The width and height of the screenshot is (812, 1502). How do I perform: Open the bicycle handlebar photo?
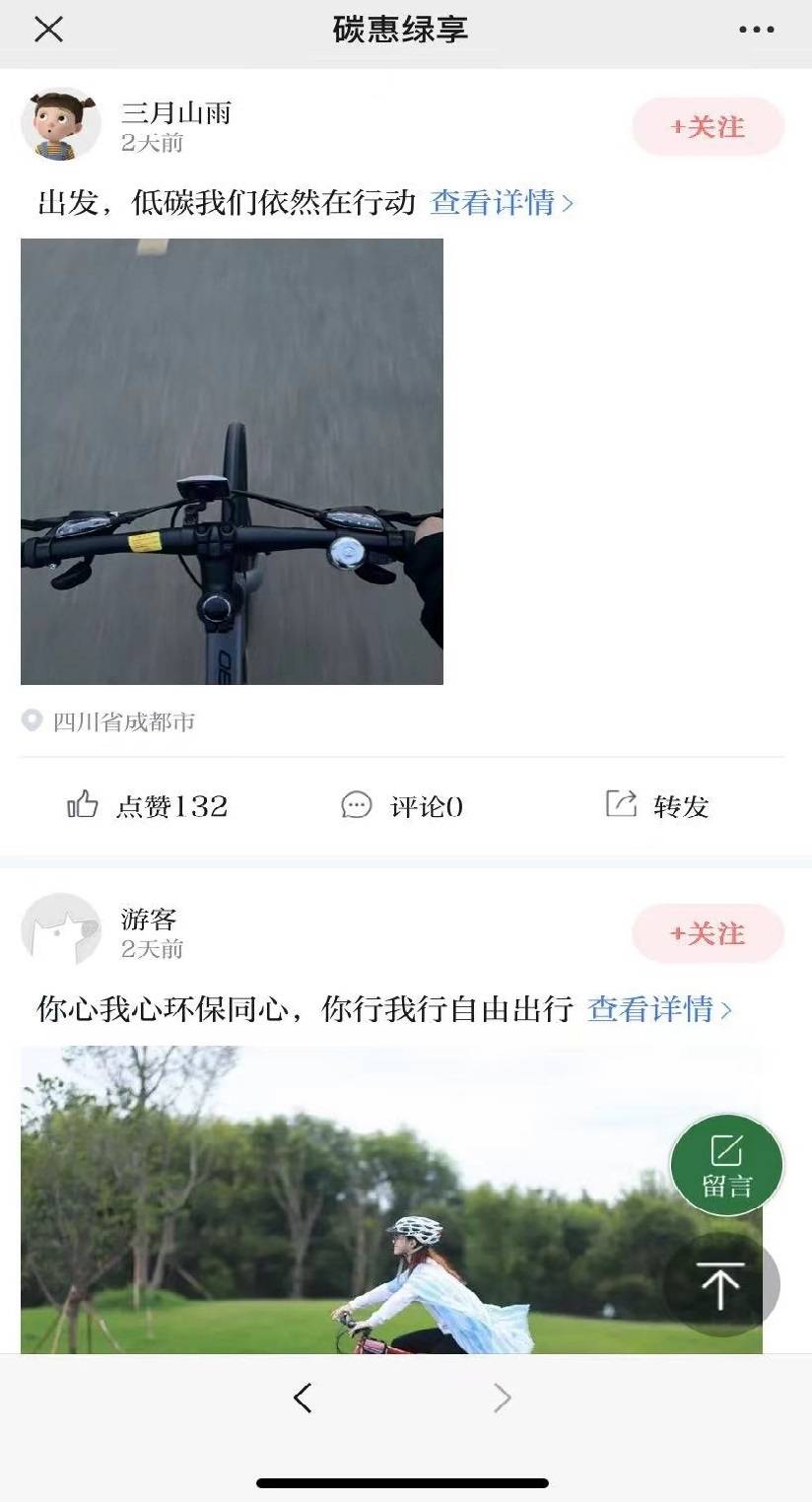(x=232, y=461)
